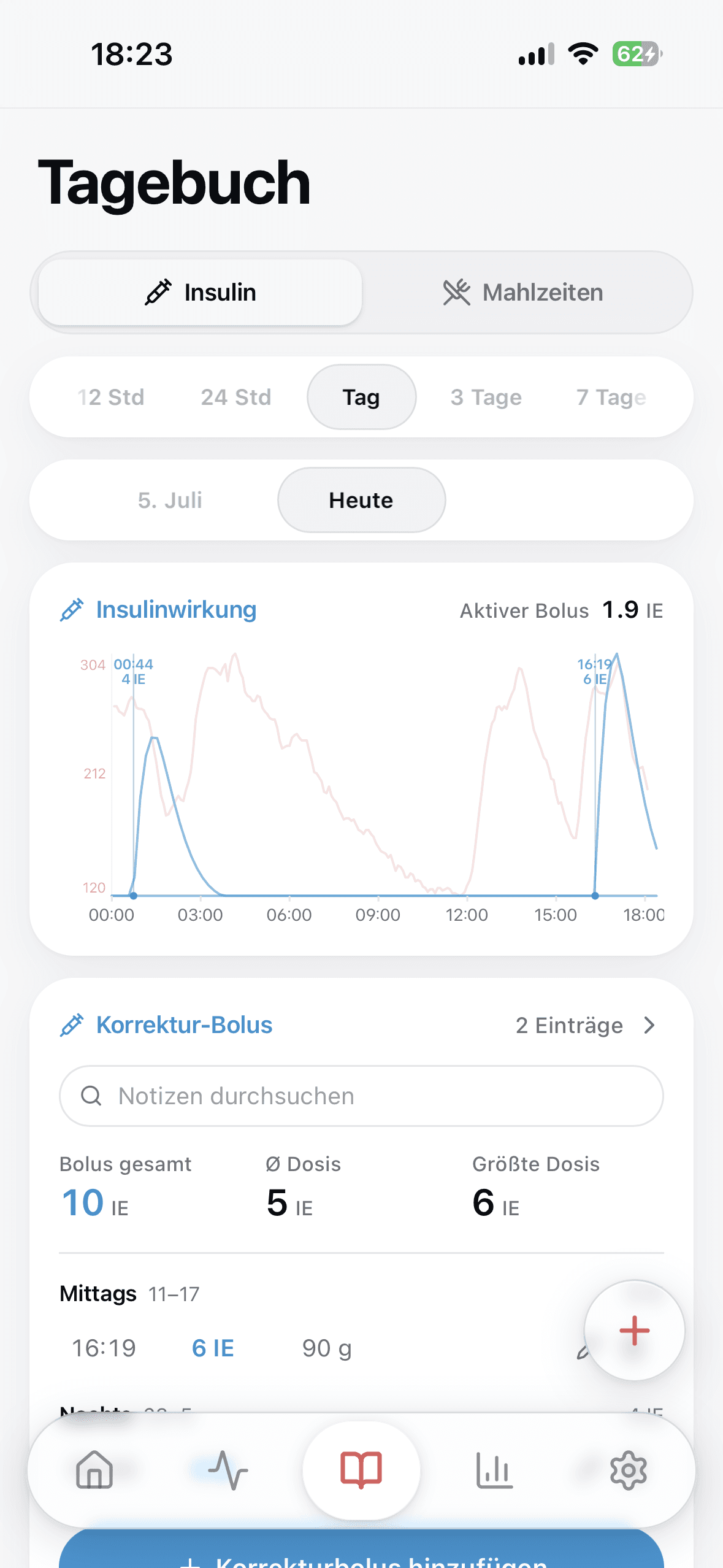Open the activity pulse tab
Screen dimensions: 723x1568
[228, 1470]
